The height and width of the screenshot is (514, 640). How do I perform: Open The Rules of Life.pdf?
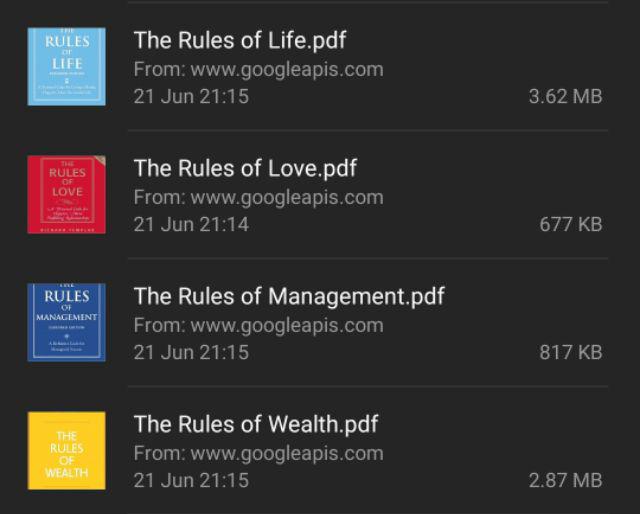(240, 42)
